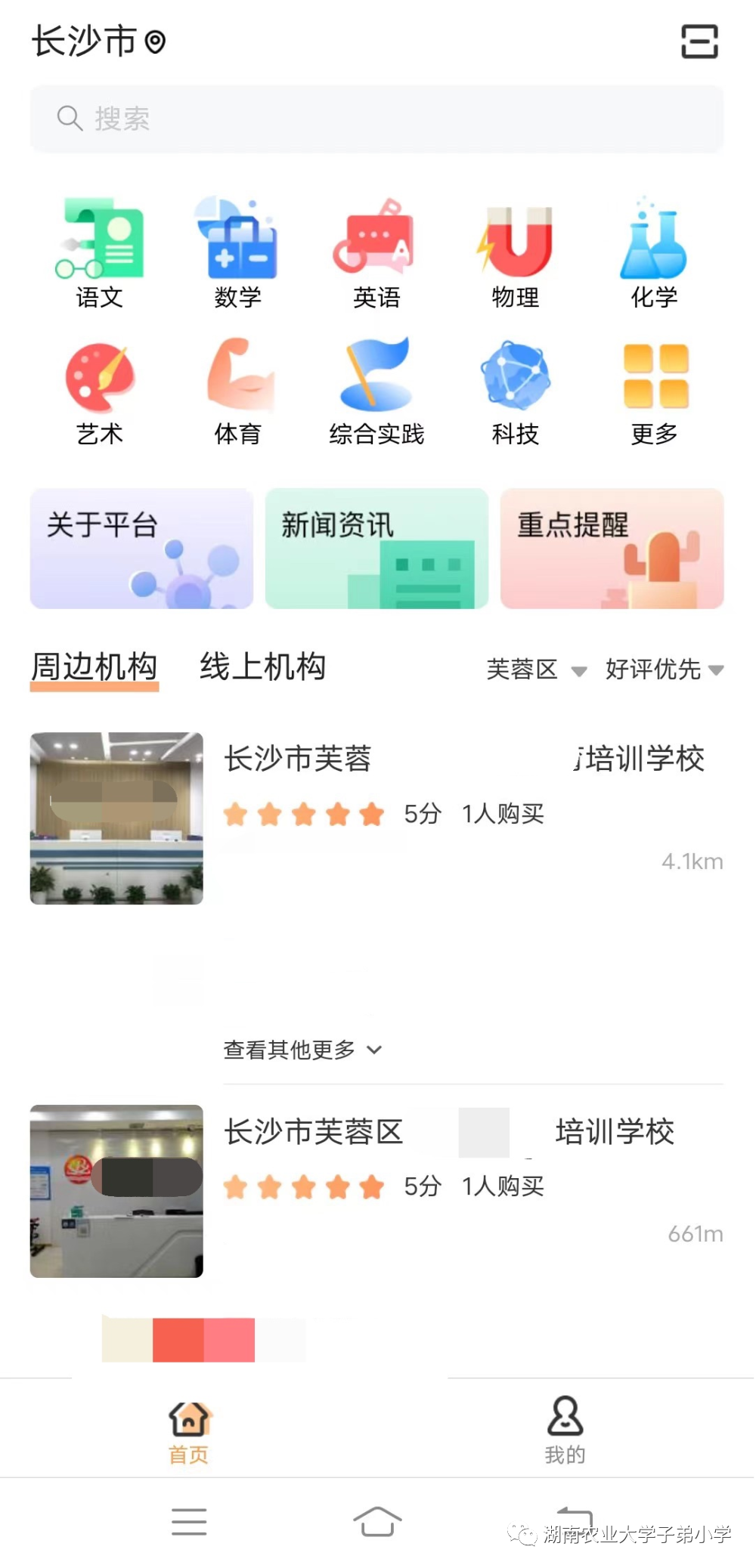Open the 新闻资讯 card
The width and height of the screenshot is (756, 1568).
click(376, 548)
